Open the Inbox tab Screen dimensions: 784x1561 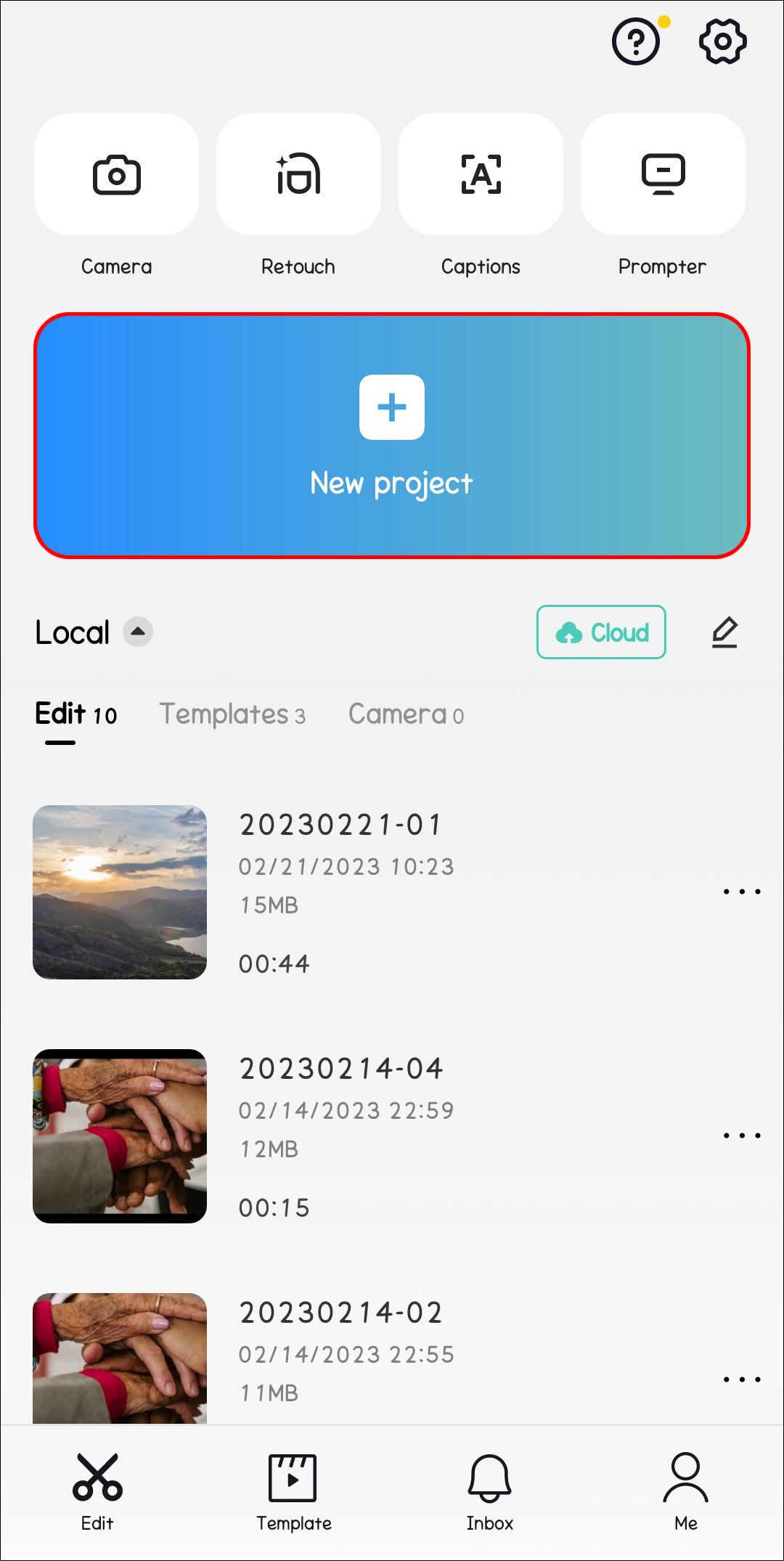click(x=489, y=1492)
